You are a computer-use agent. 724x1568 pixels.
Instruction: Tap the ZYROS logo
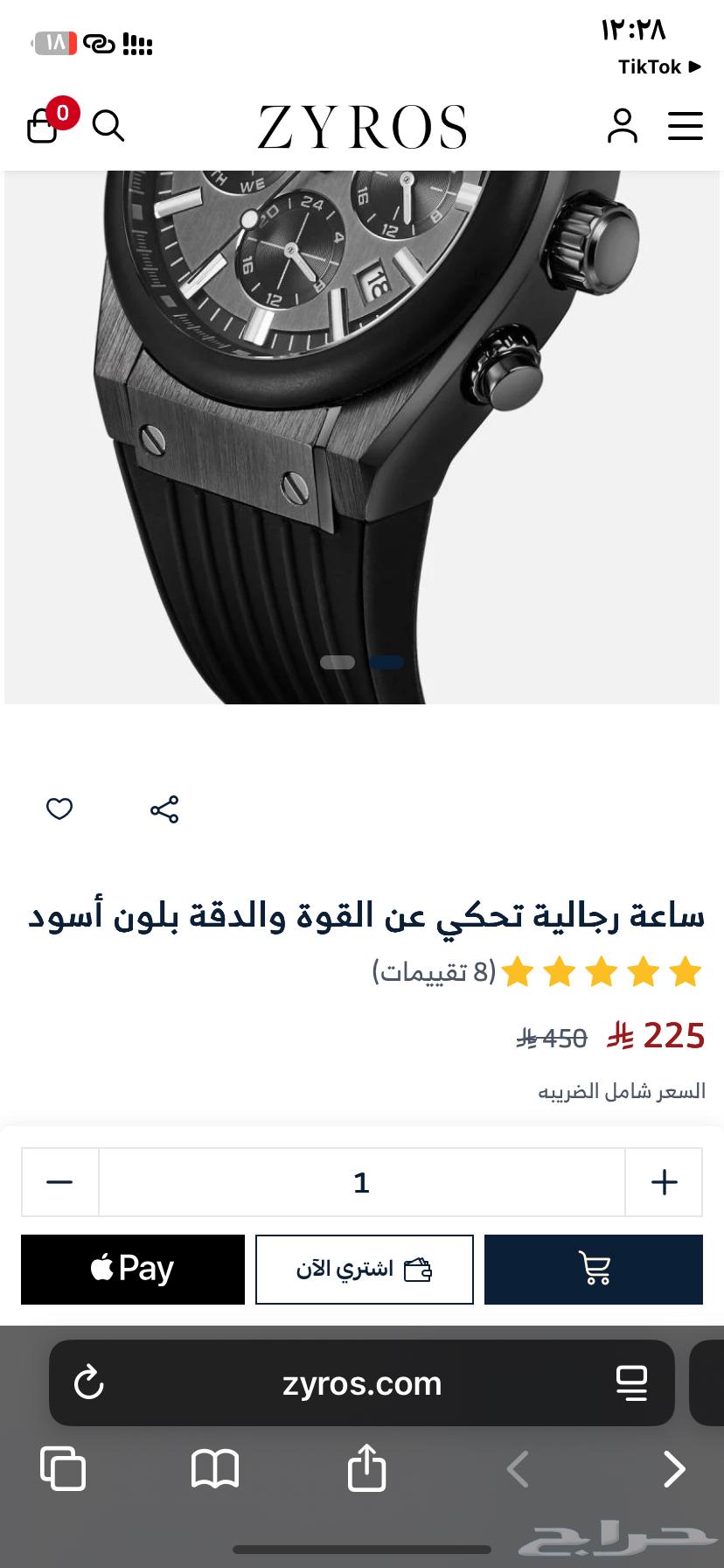(362, 125)
